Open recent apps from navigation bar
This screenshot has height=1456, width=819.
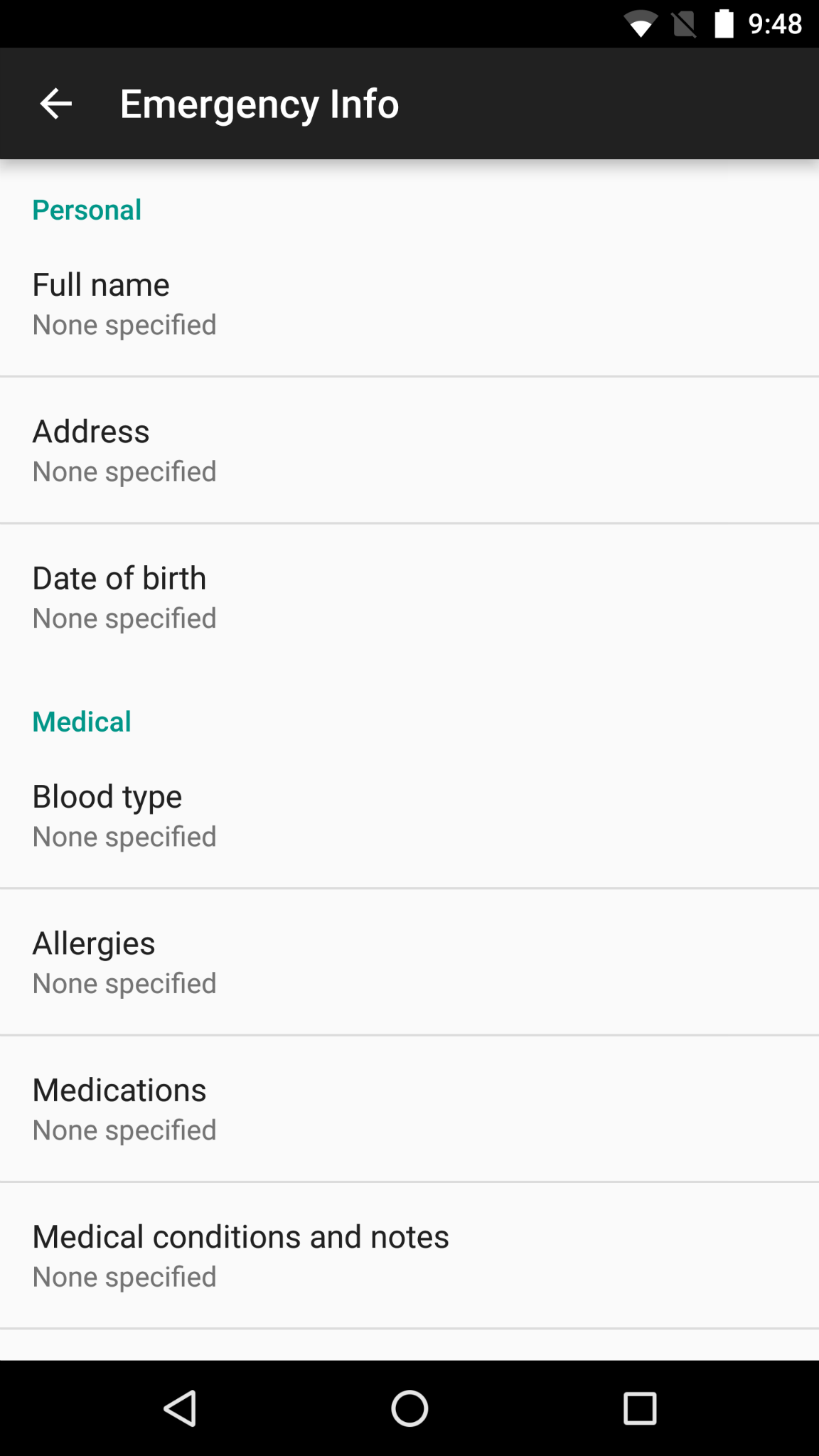coord(639,1408)
